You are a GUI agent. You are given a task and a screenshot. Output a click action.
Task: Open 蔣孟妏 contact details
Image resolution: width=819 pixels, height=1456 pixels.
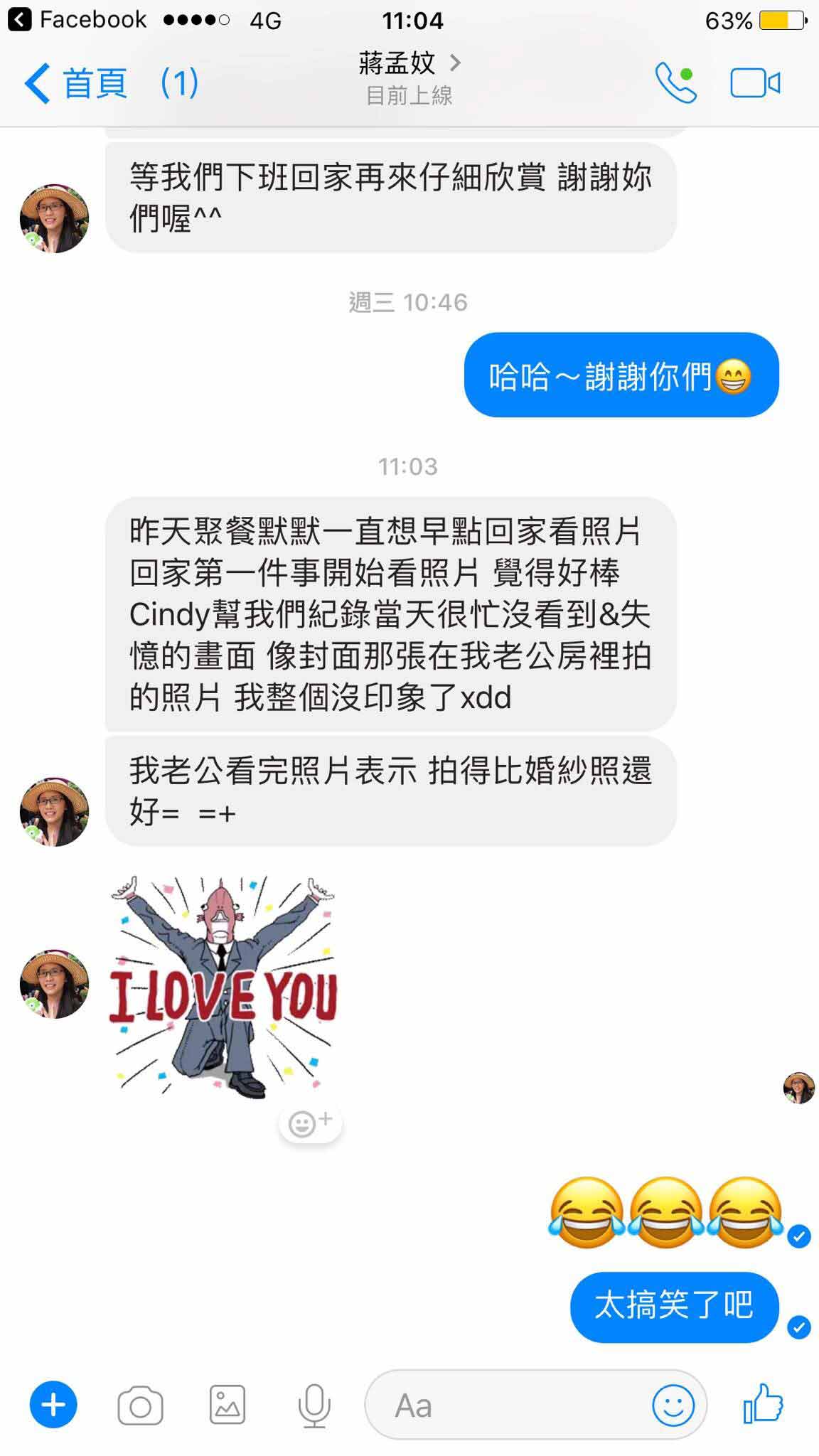(409, 64)
